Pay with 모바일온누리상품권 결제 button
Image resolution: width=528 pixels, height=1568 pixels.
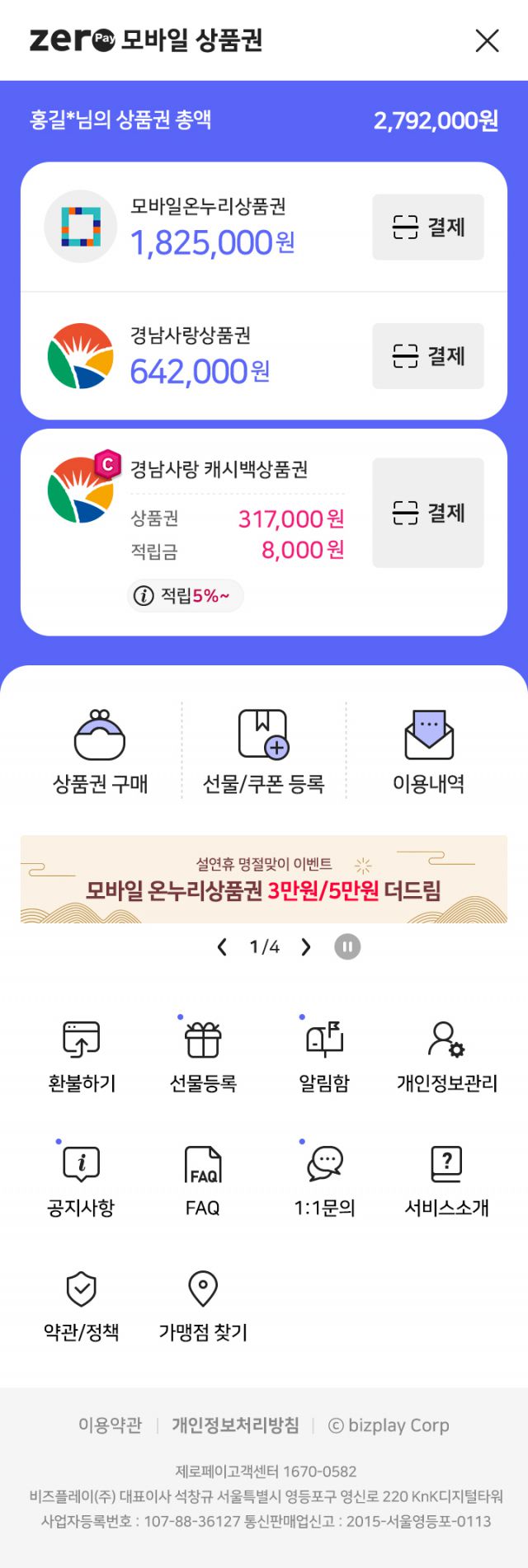coord(427,227)
